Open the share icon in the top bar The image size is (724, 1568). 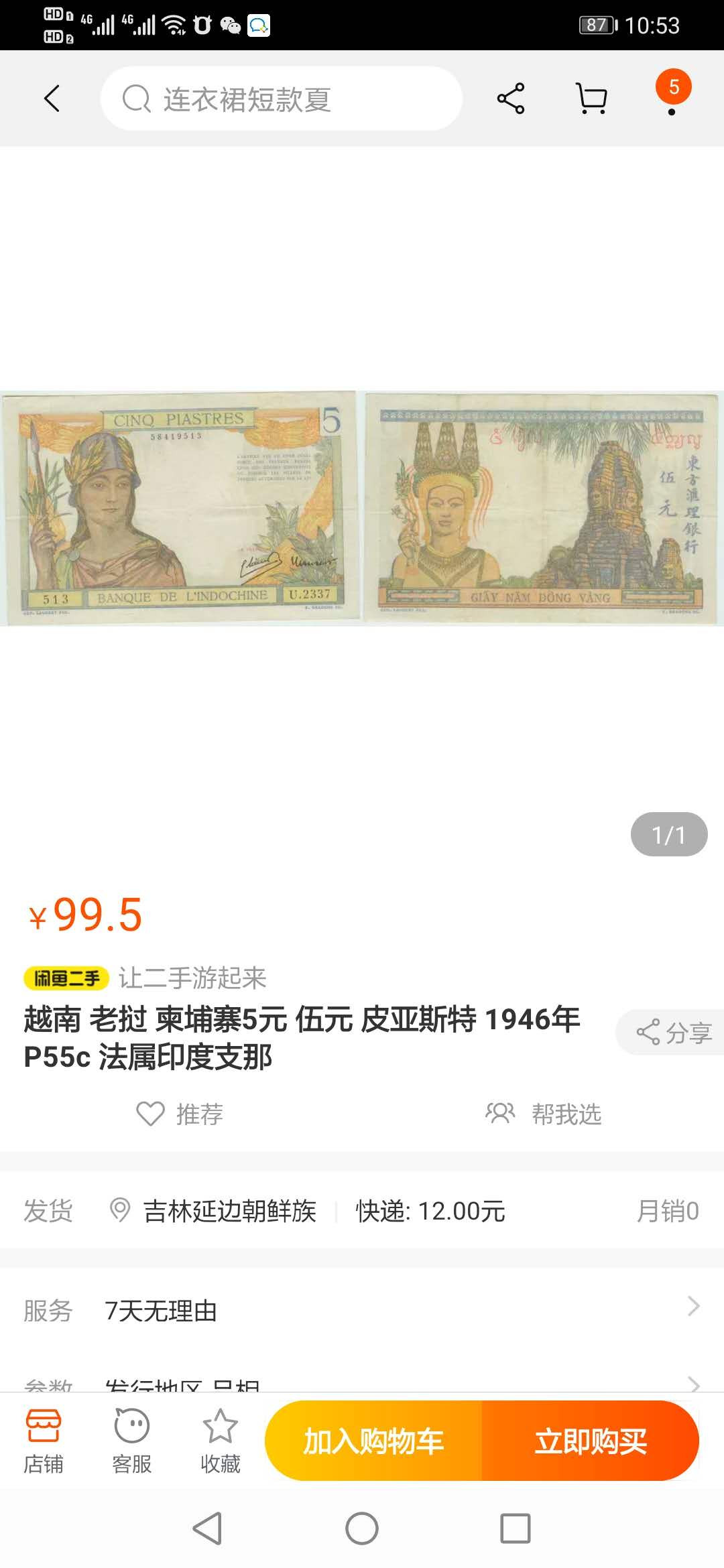pos(509,98)
